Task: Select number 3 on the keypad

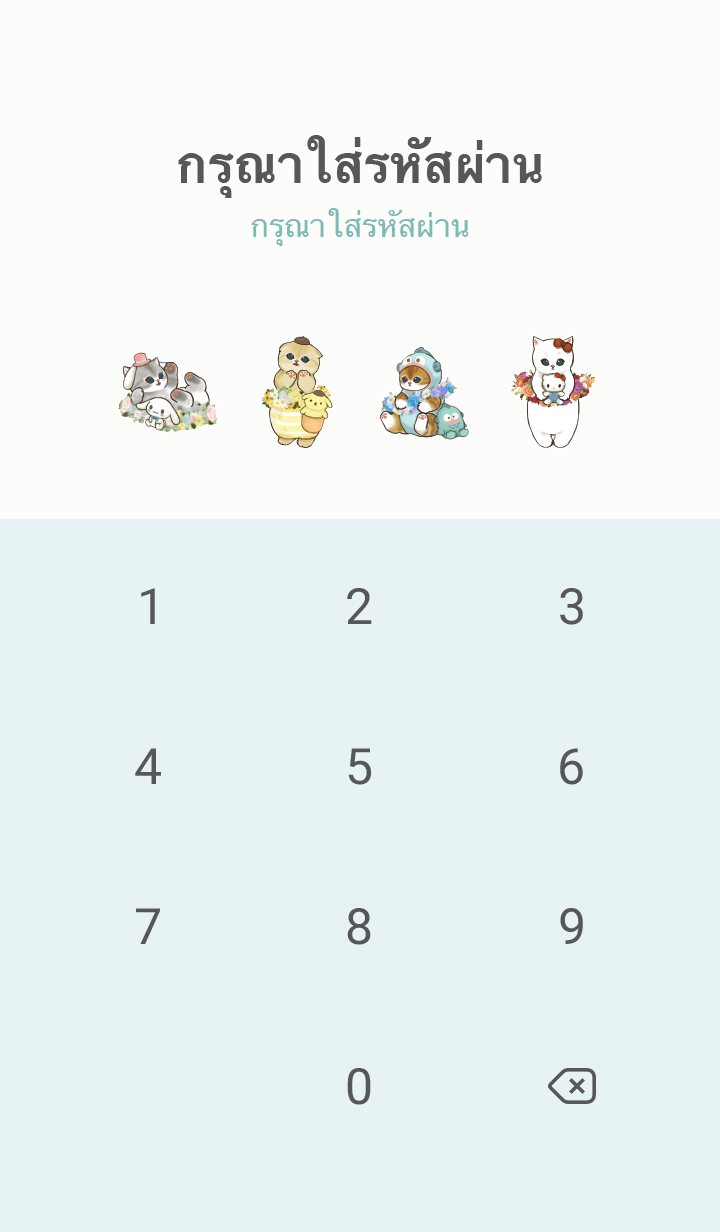Action: coord(571,607)
